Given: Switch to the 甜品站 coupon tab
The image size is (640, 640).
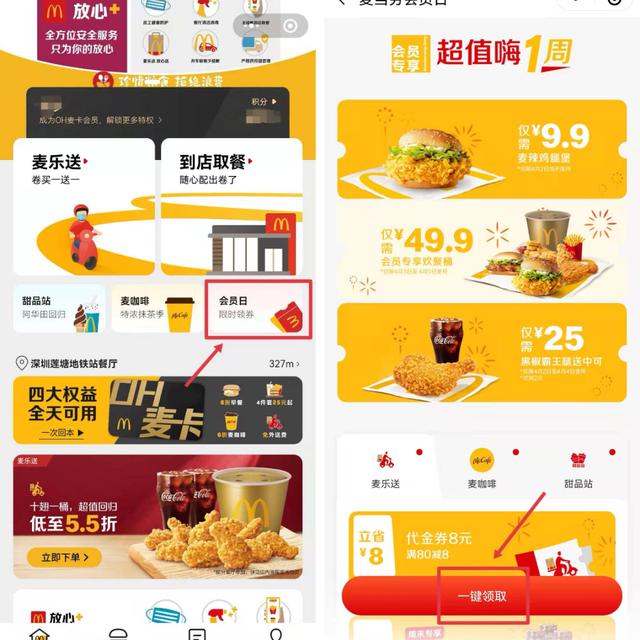Looking at the screenshot, I should click(578, 469).
